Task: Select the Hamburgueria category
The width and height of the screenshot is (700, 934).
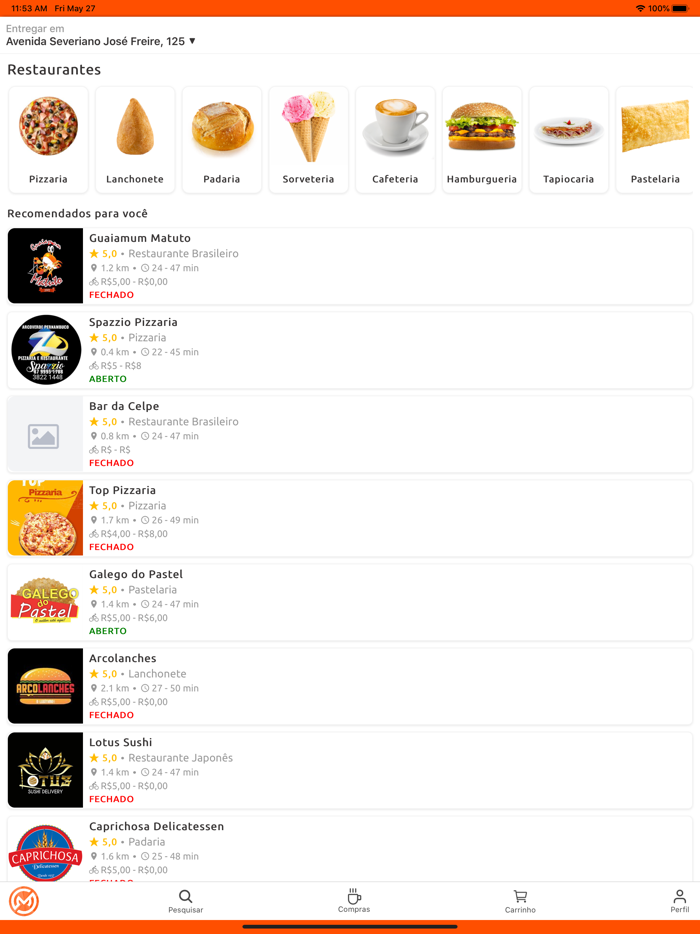Action: point(482,139)
